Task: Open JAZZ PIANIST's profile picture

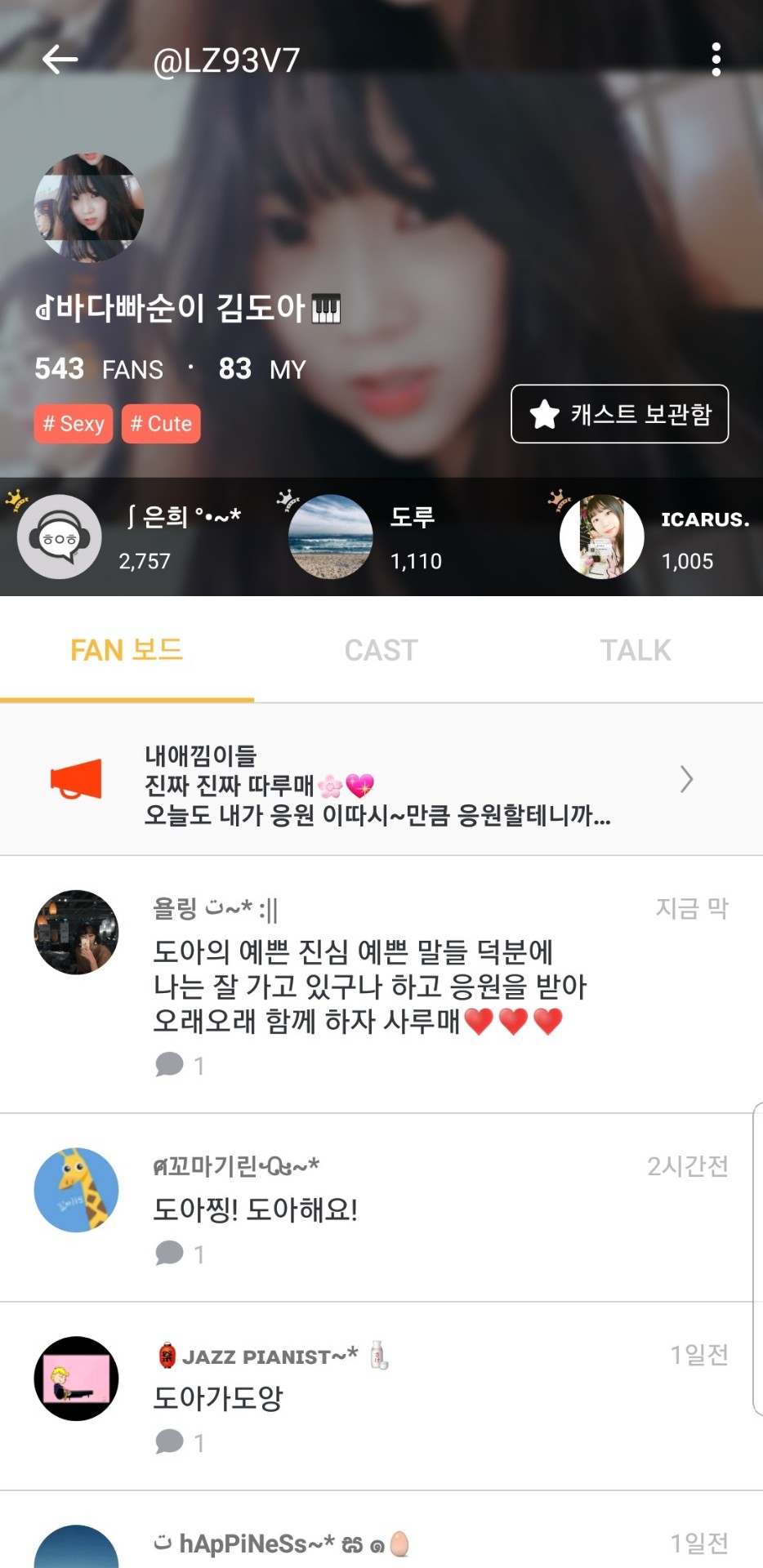Action: pos(76,1379)
